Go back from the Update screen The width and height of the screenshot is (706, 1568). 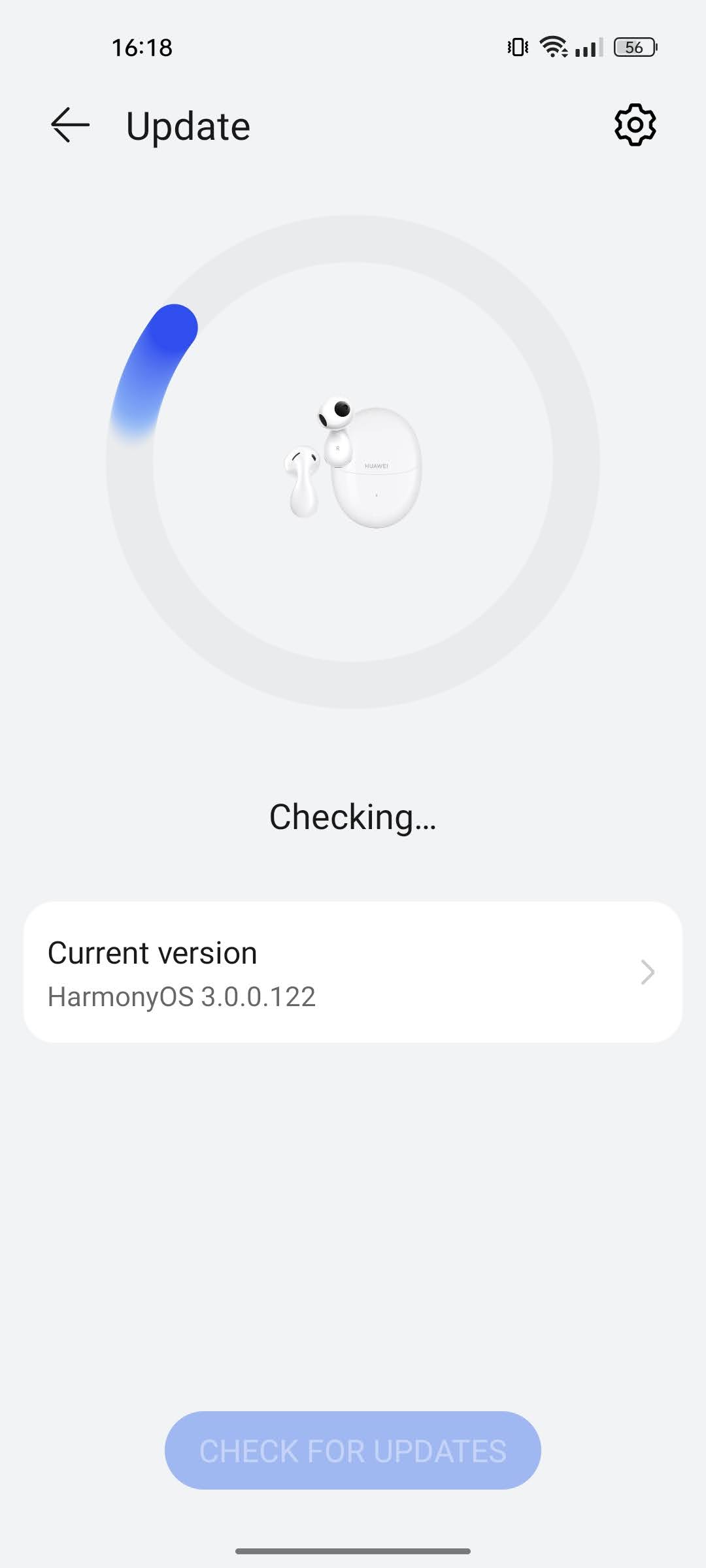[x=70, y=125]
